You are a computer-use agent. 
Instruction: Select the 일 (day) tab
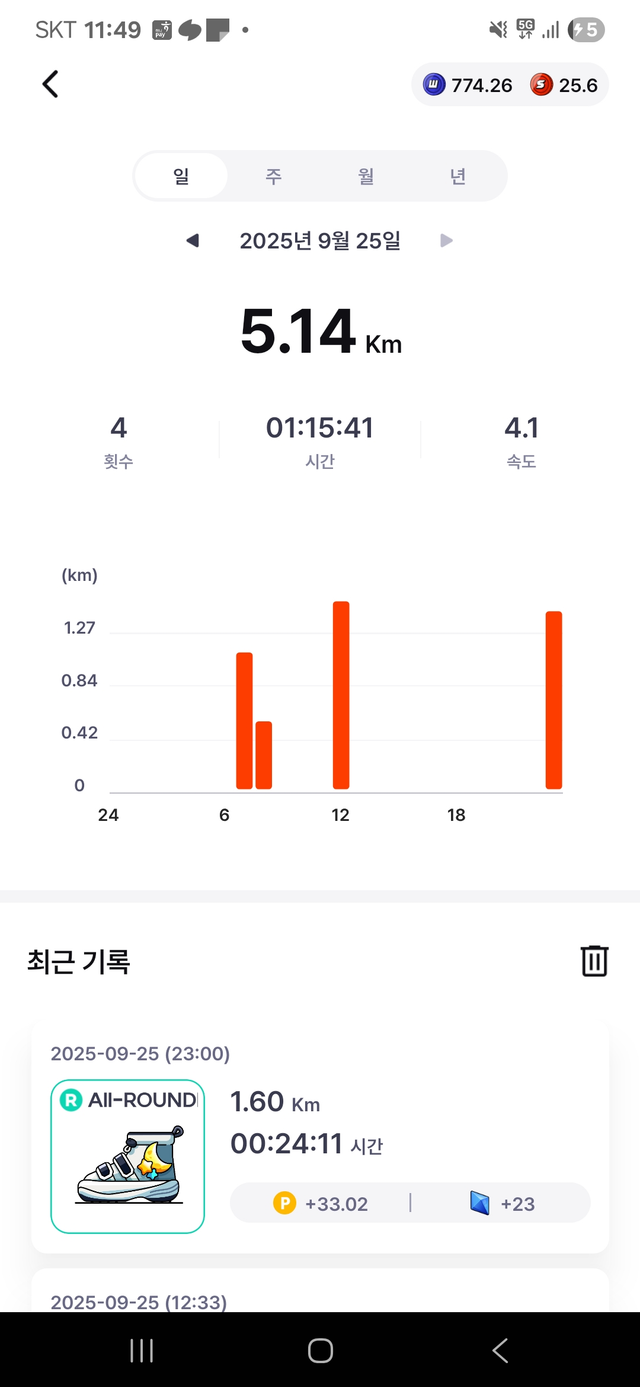[181, 177]
